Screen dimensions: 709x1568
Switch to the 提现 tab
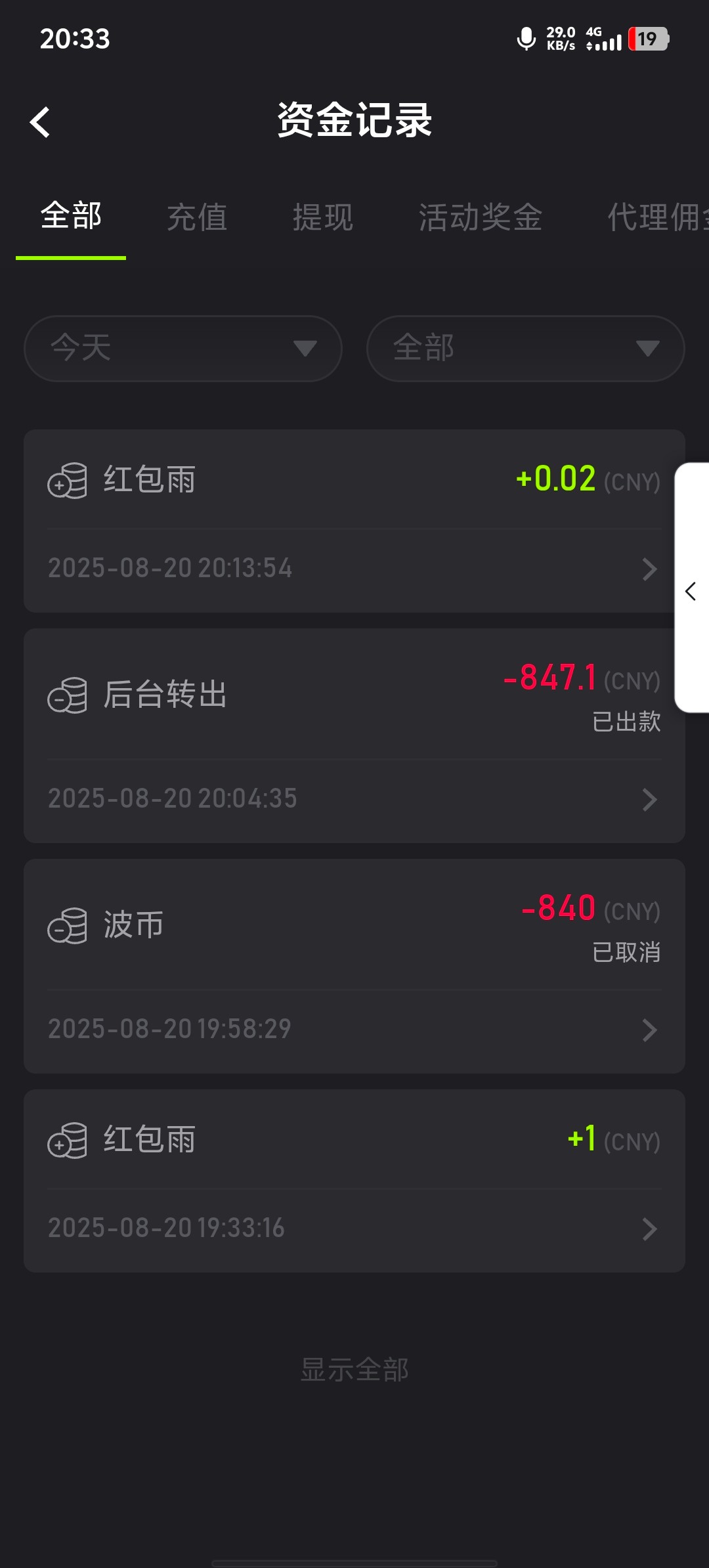tap(323, 217)
